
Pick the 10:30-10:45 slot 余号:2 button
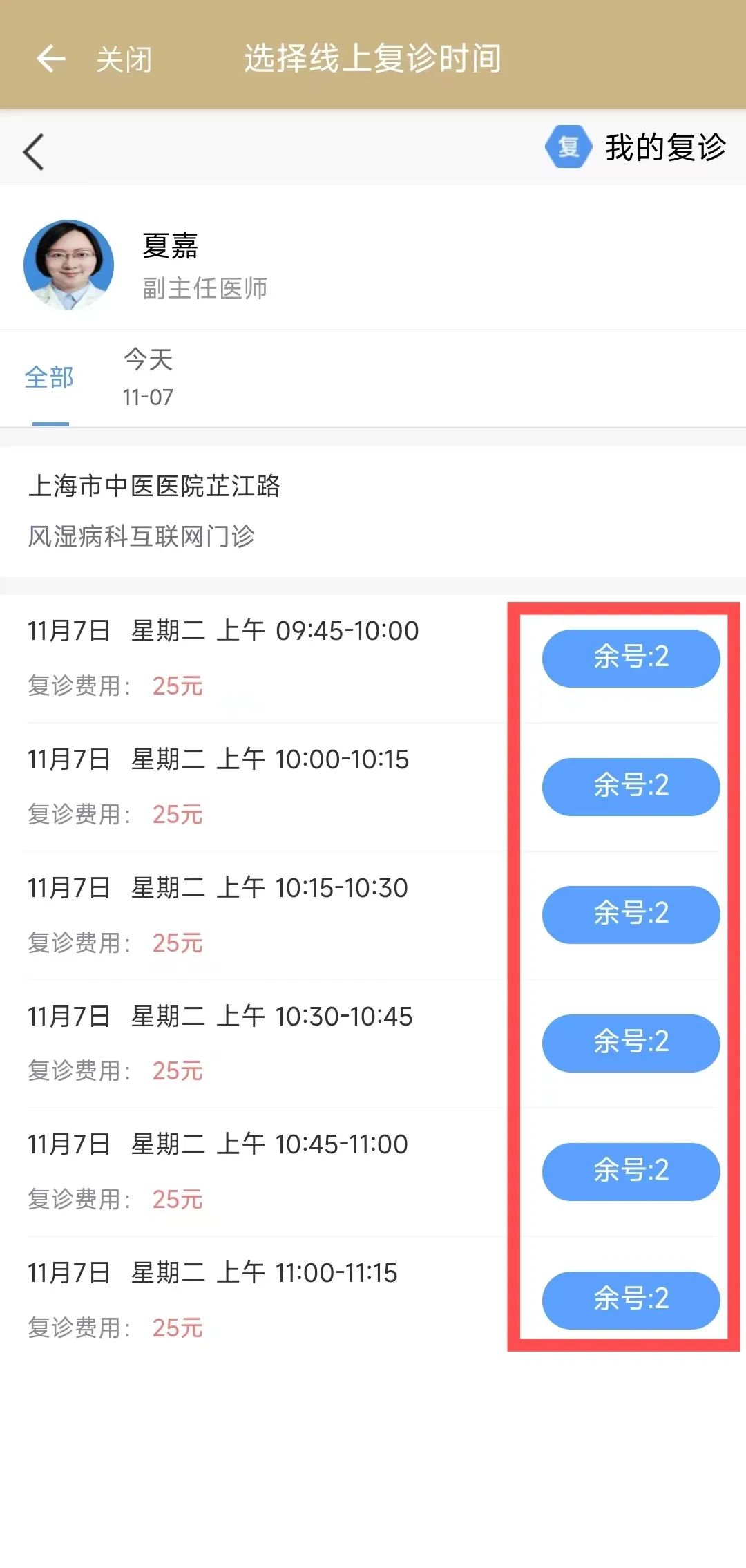[631, 1043]
